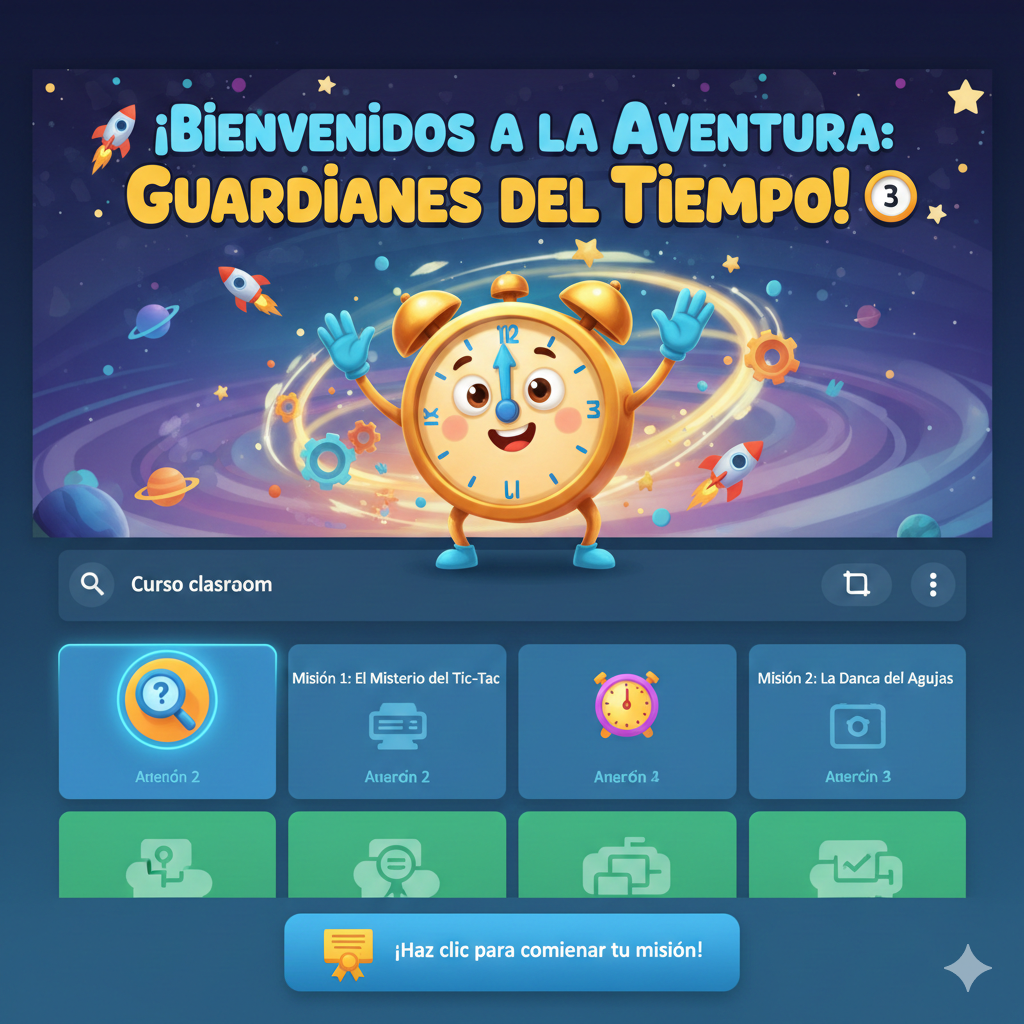
Task: Tap the crop icon in search bar
Action: pos(856,584)
